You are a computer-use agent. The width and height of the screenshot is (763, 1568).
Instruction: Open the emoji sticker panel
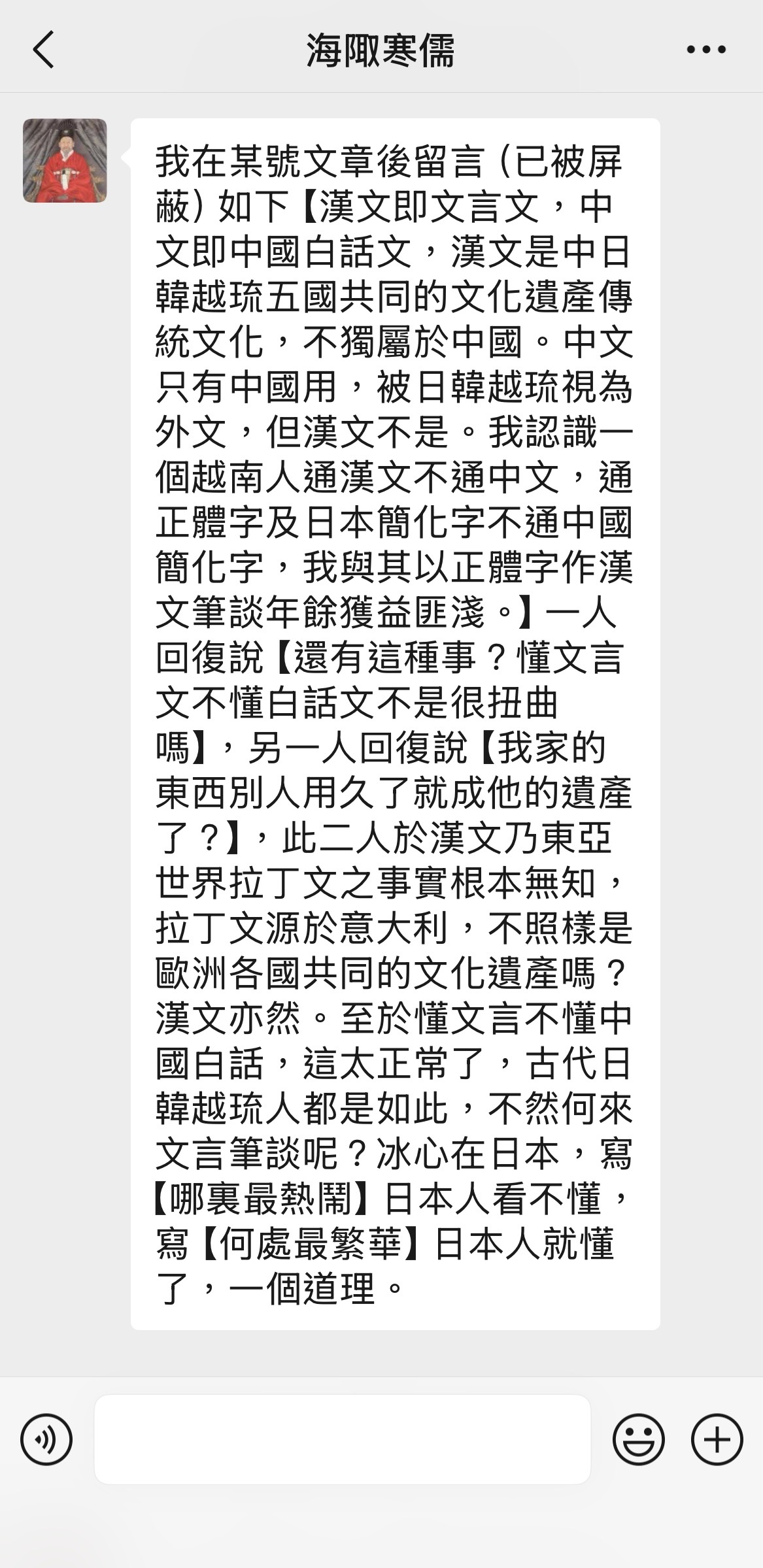pyautogui.click(x=639, y=1439)
